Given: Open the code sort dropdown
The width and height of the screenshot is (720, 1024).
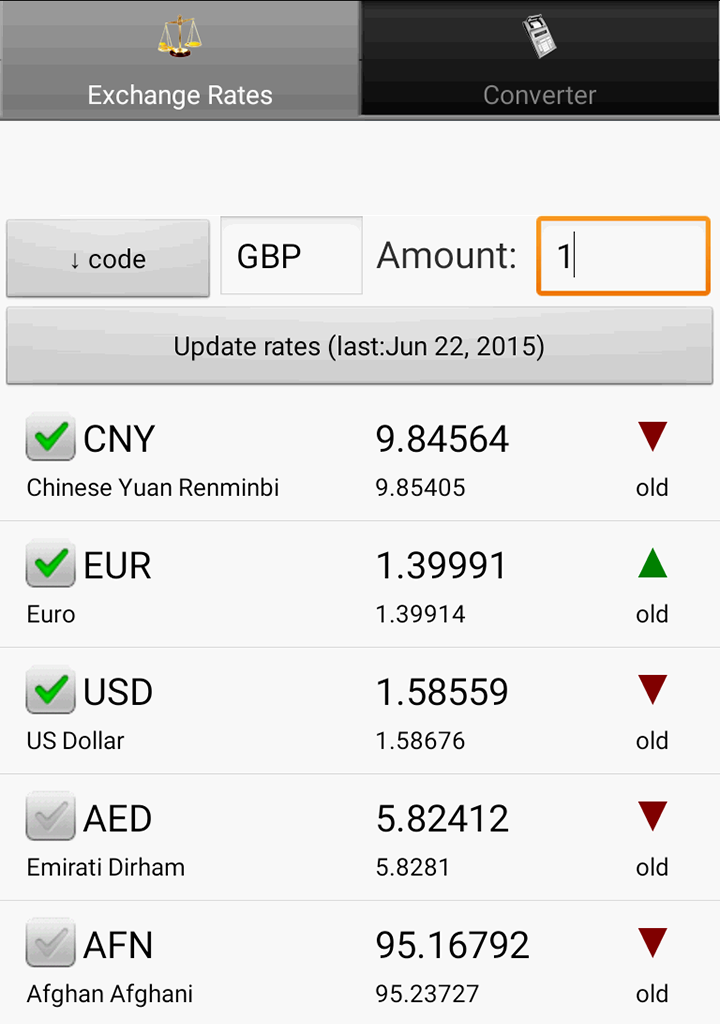Looking at the screenshot, I should pos(107,257).
